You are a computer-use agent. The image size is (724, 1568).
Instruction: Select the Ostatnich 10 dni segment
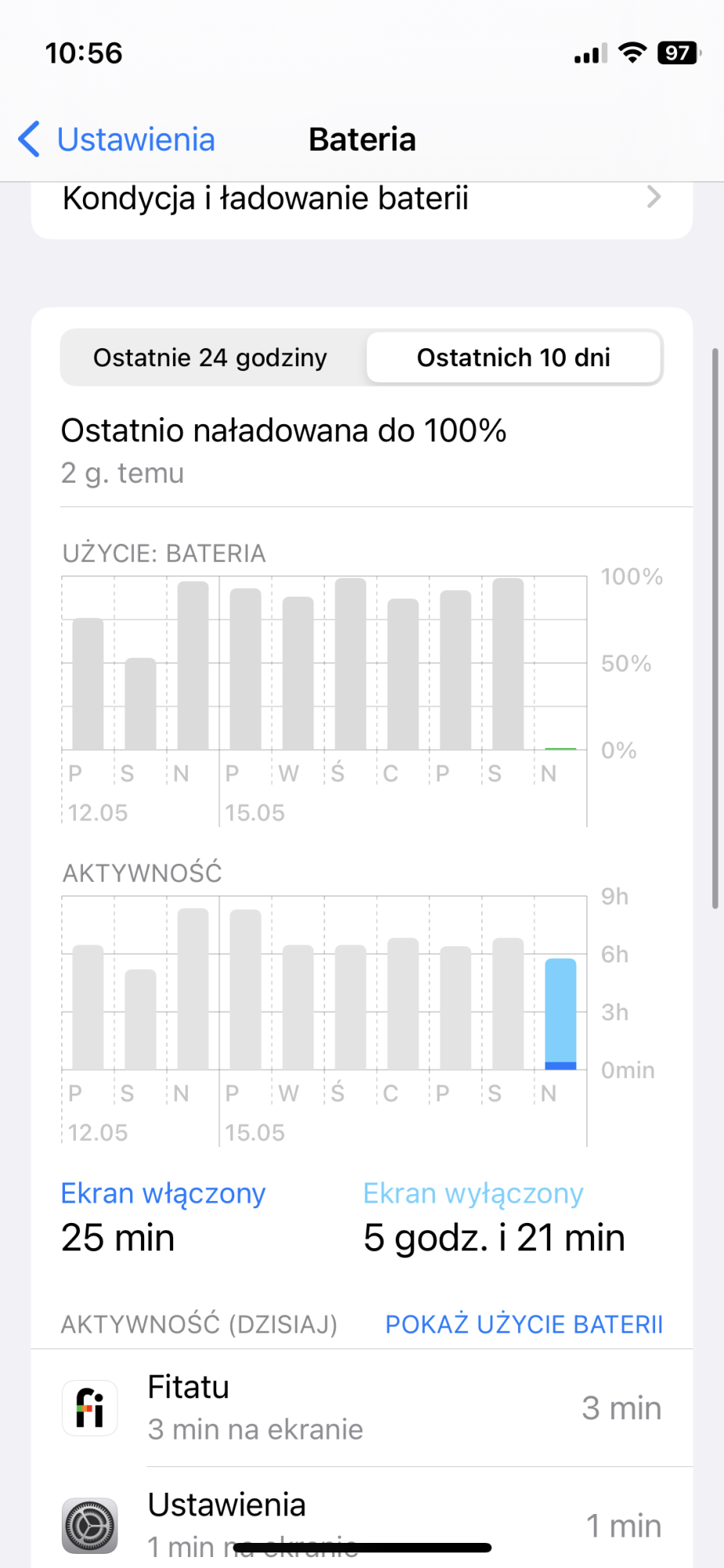[x=513, y=358]
